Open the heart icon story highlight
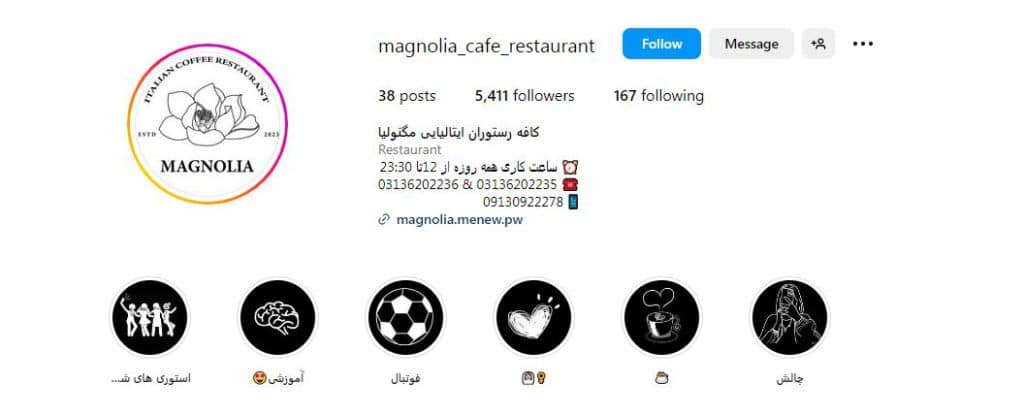1024x415 pixels. tap(533, 318)
